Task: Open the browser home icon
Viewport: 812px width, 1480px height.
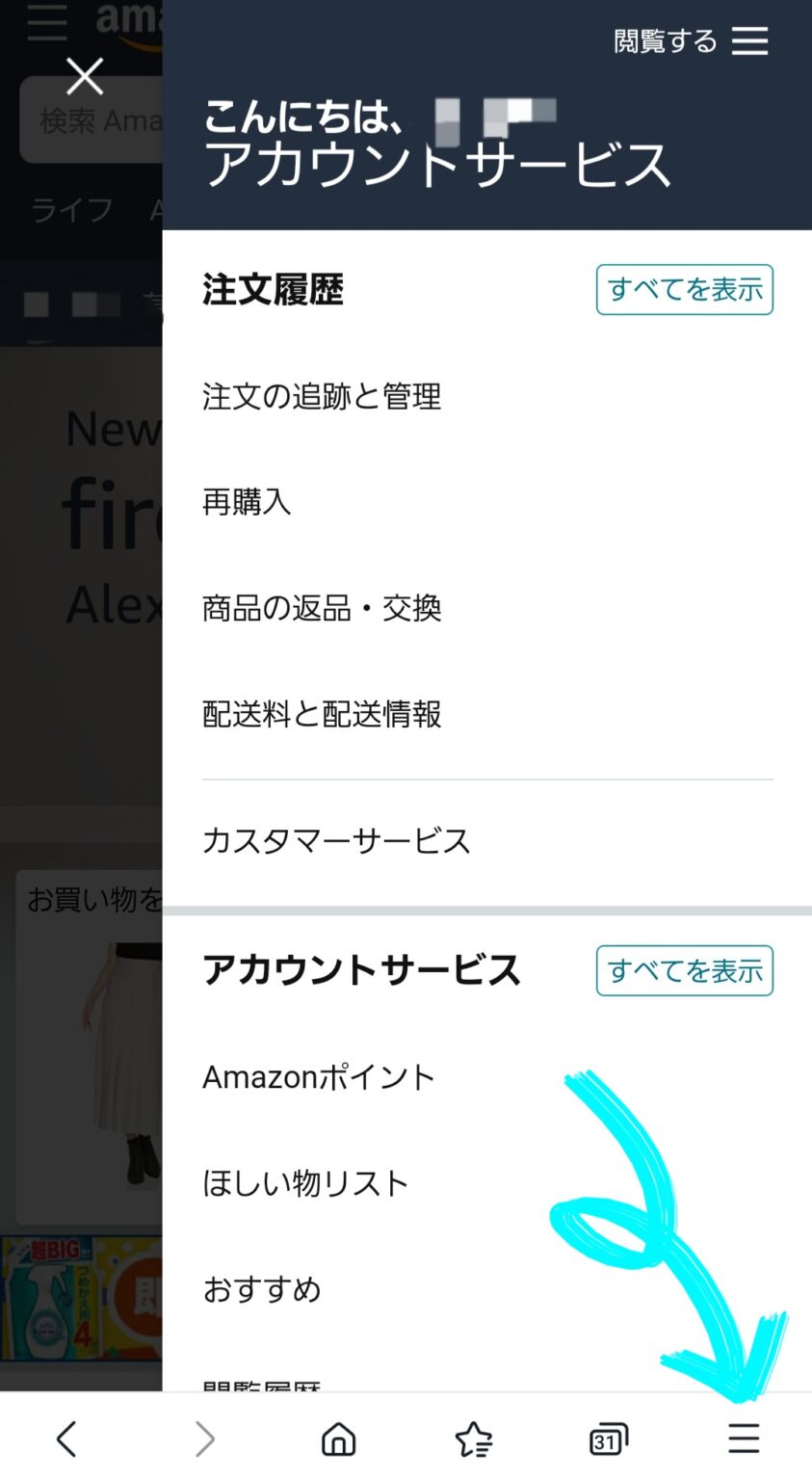Action: click(337, 1439)
